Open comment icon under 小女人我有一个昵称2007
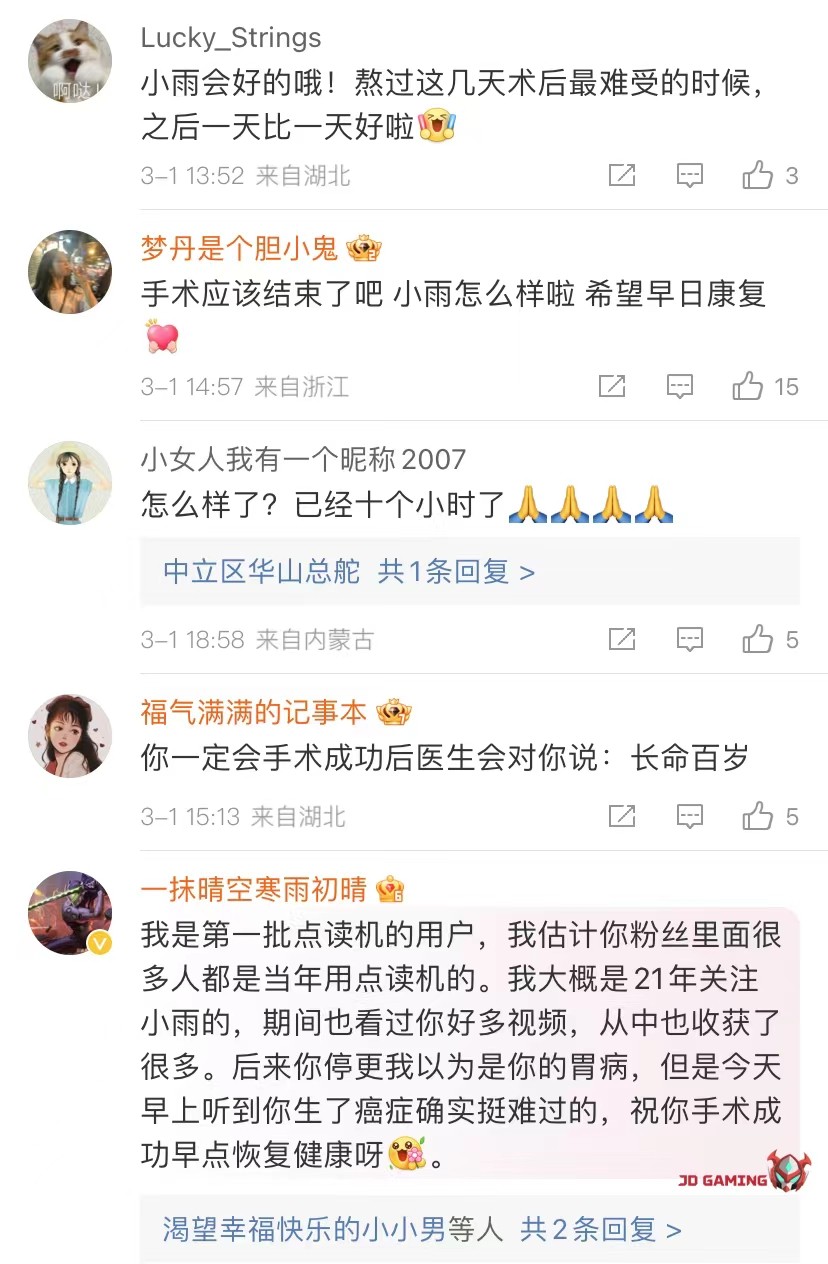Screen dimensions: 828x1264 click(x=690, y=639)
